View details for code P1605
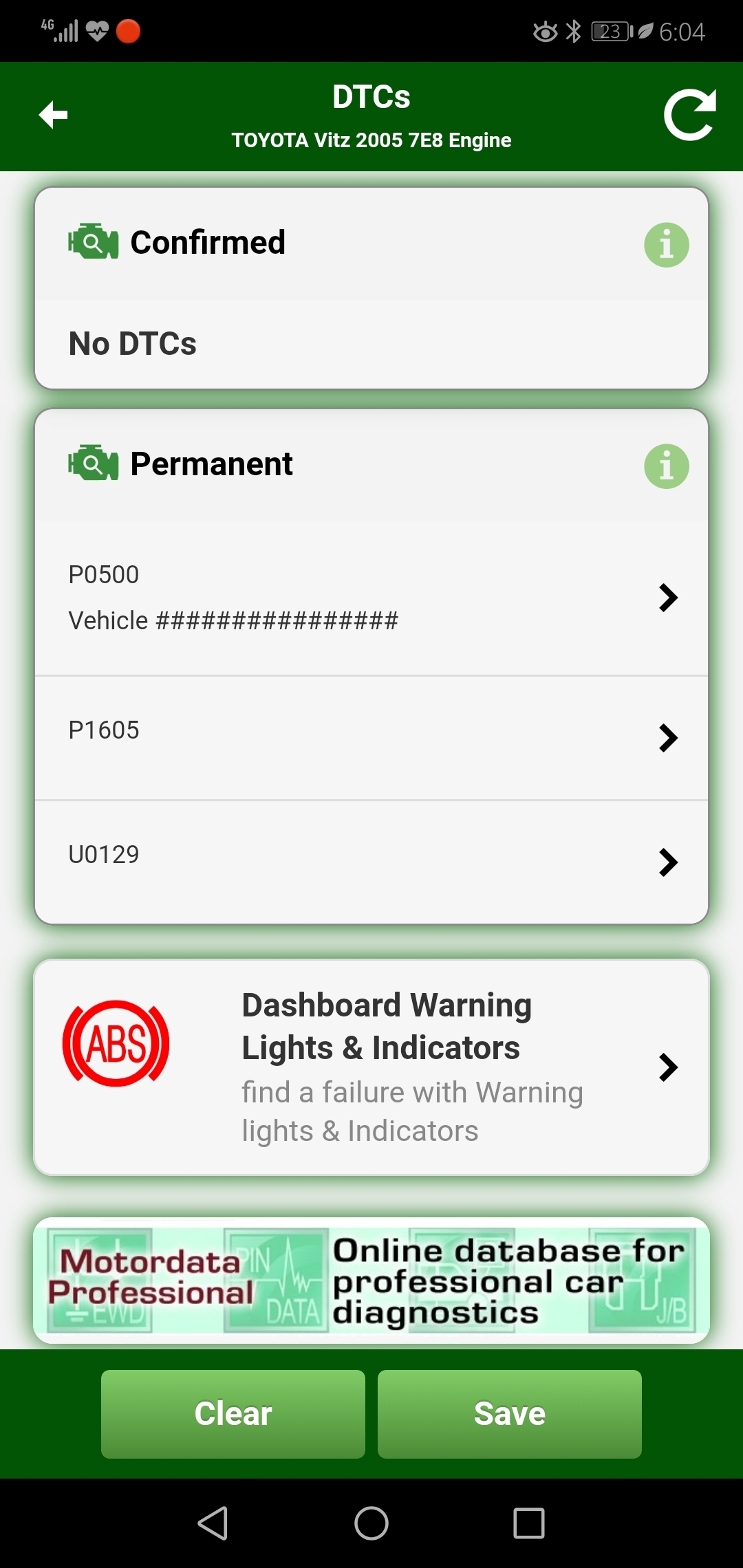The image size is (743, 1568). (x=371, y=738)
